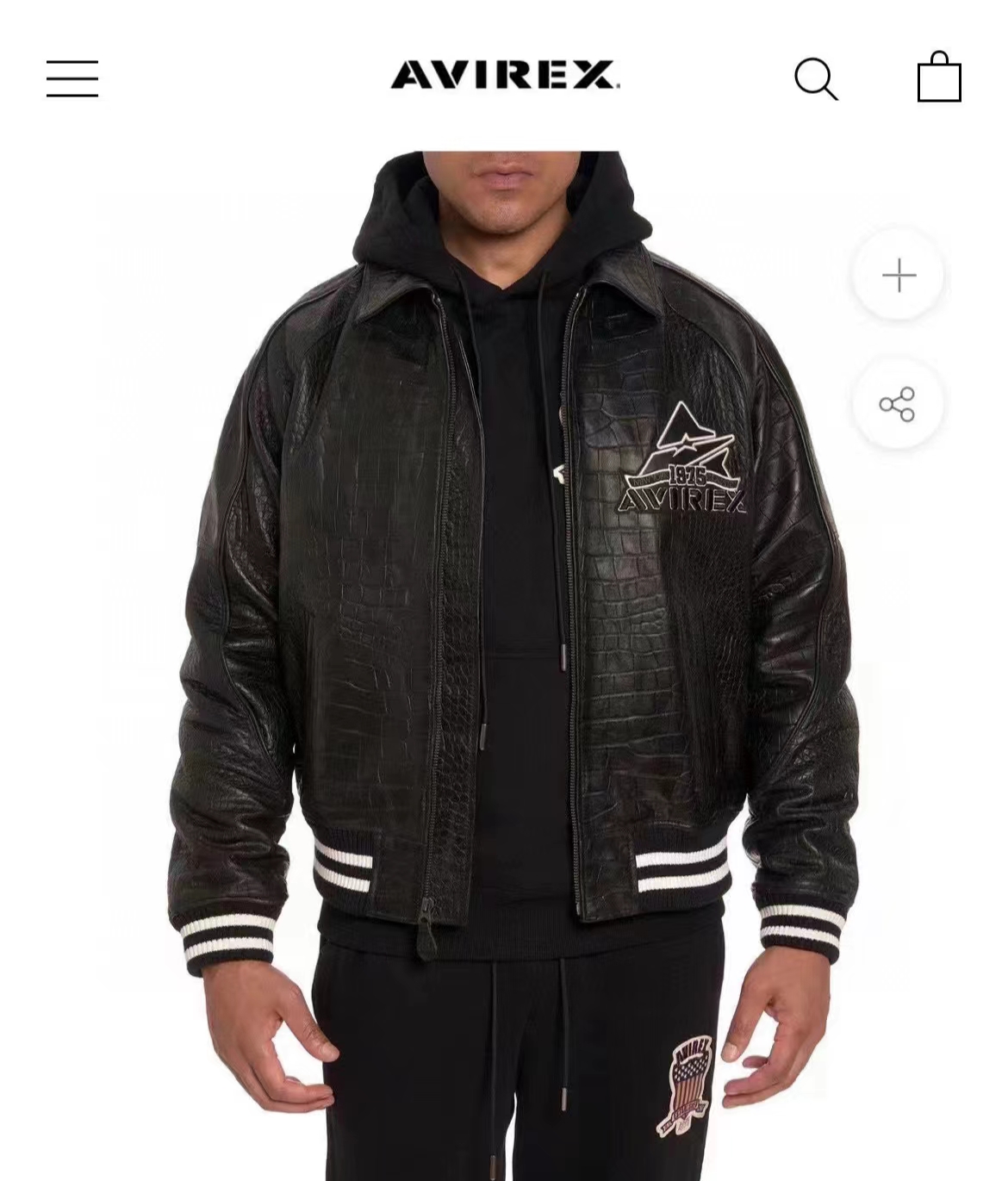
Task: Open the hamburger menu
Action: [x=72, y=78]
